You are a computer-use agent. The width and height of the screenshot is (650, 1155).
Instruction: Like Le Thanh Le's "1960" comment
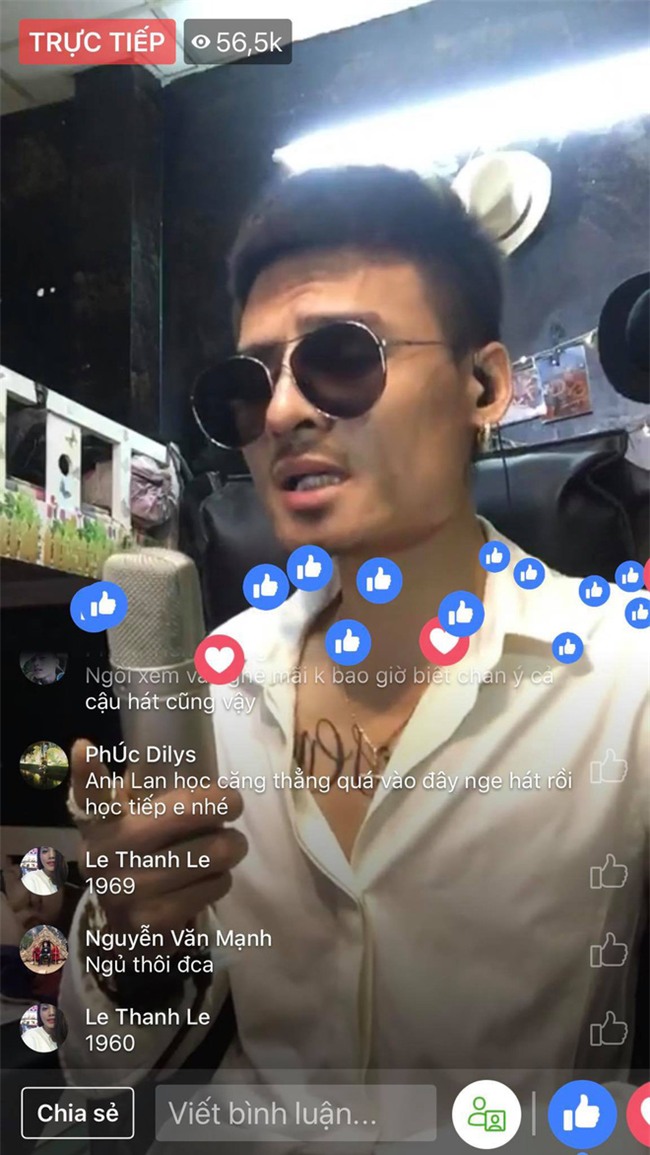click(608, 1028)
